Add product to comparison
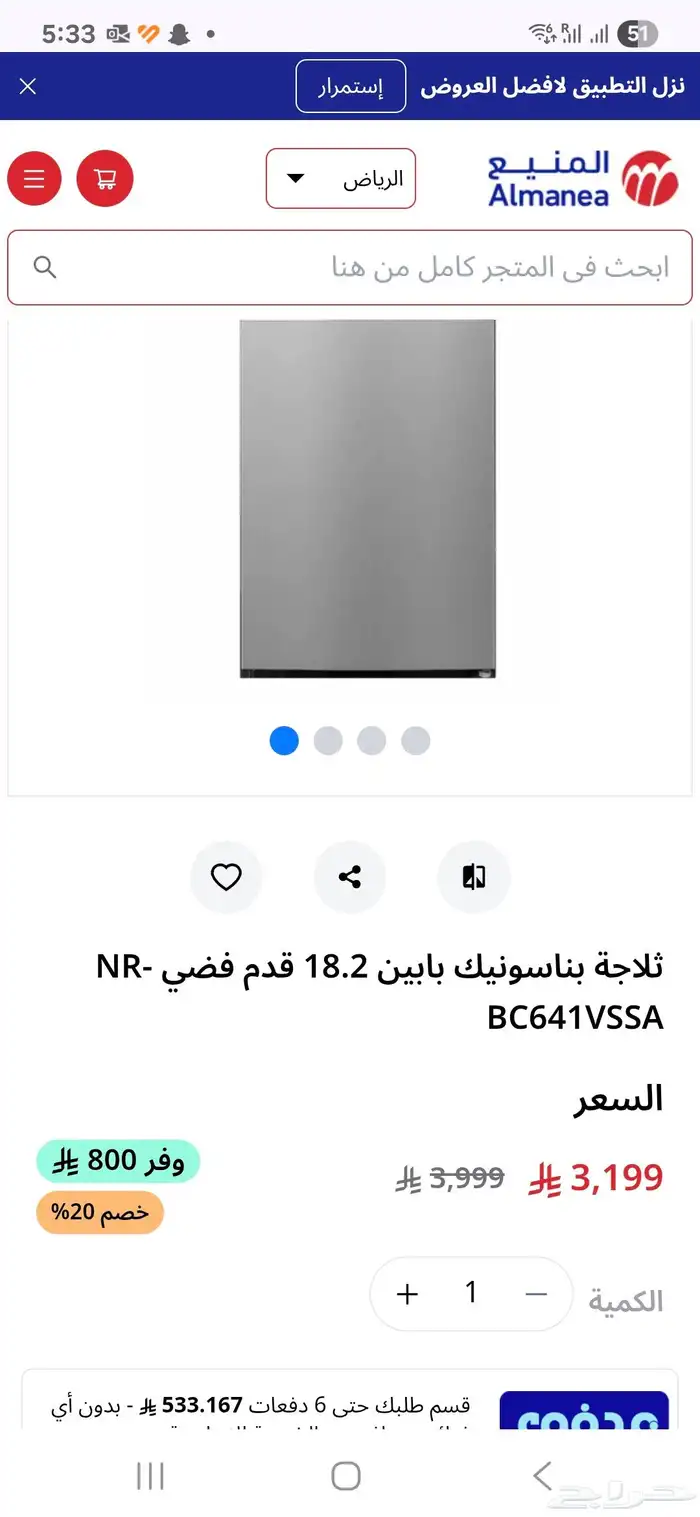 tap(474, 878)
